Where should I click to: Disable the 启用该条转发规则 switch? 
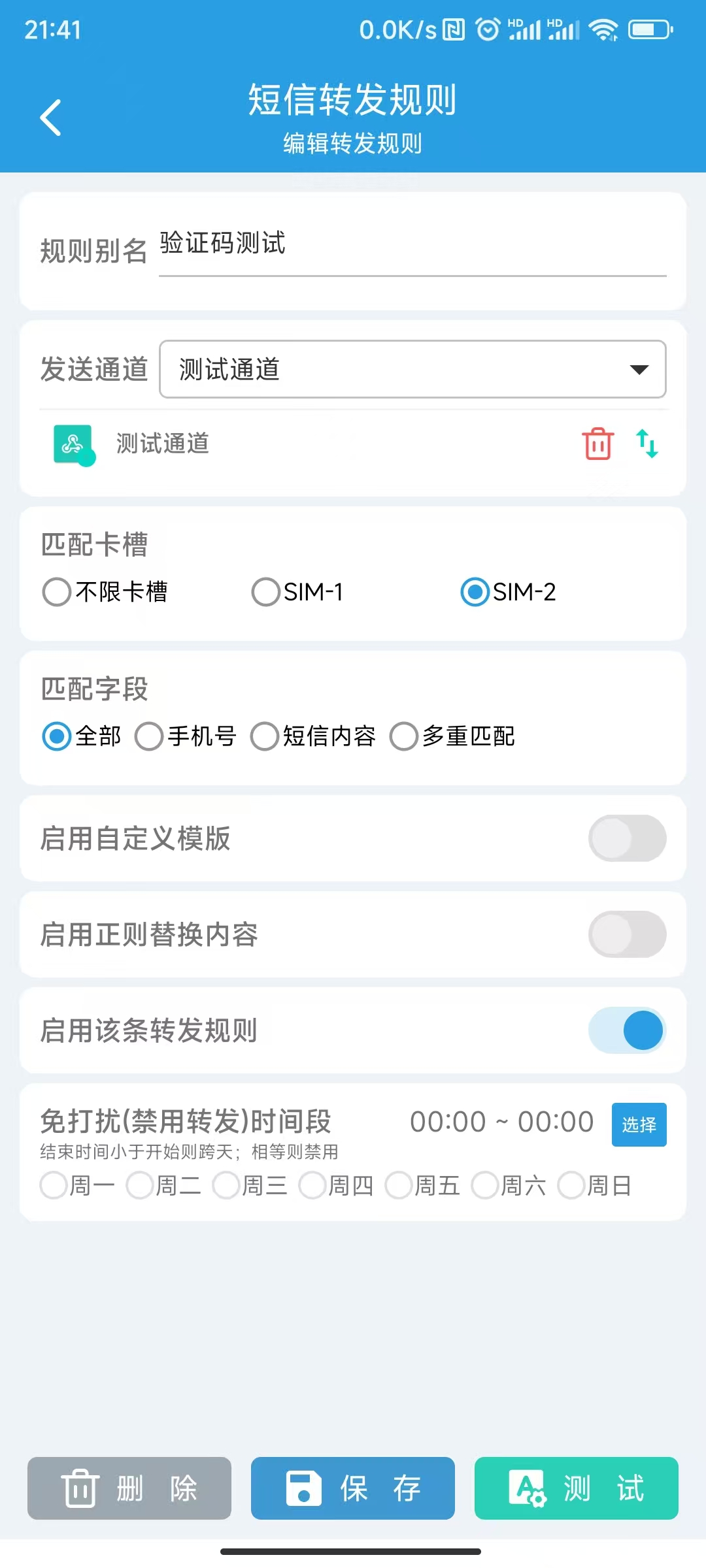(626, 1030)
